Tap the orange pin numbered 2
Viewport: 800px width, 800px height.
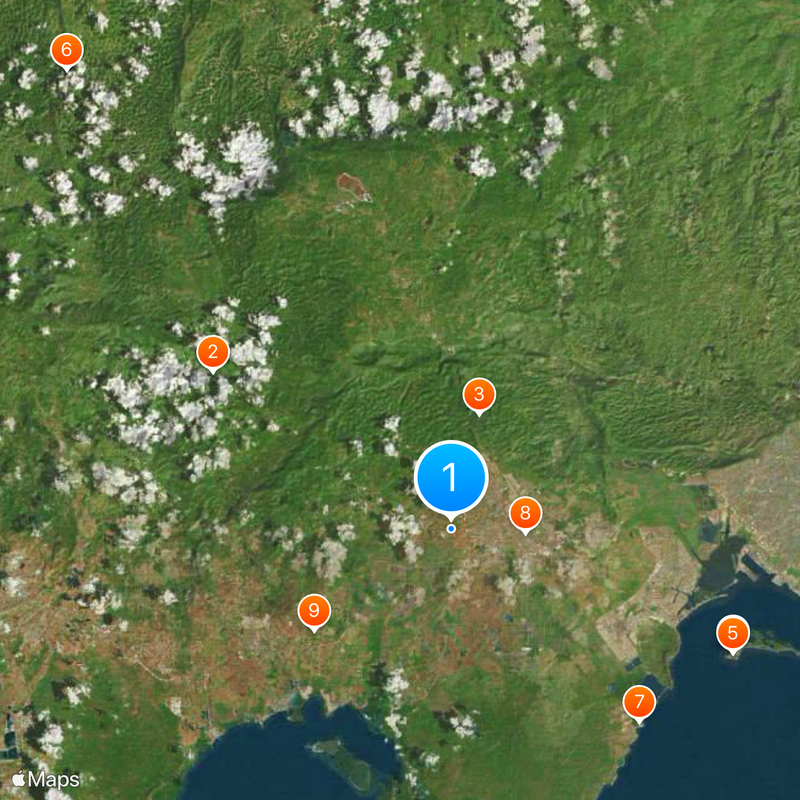click(x=212, y=351)
